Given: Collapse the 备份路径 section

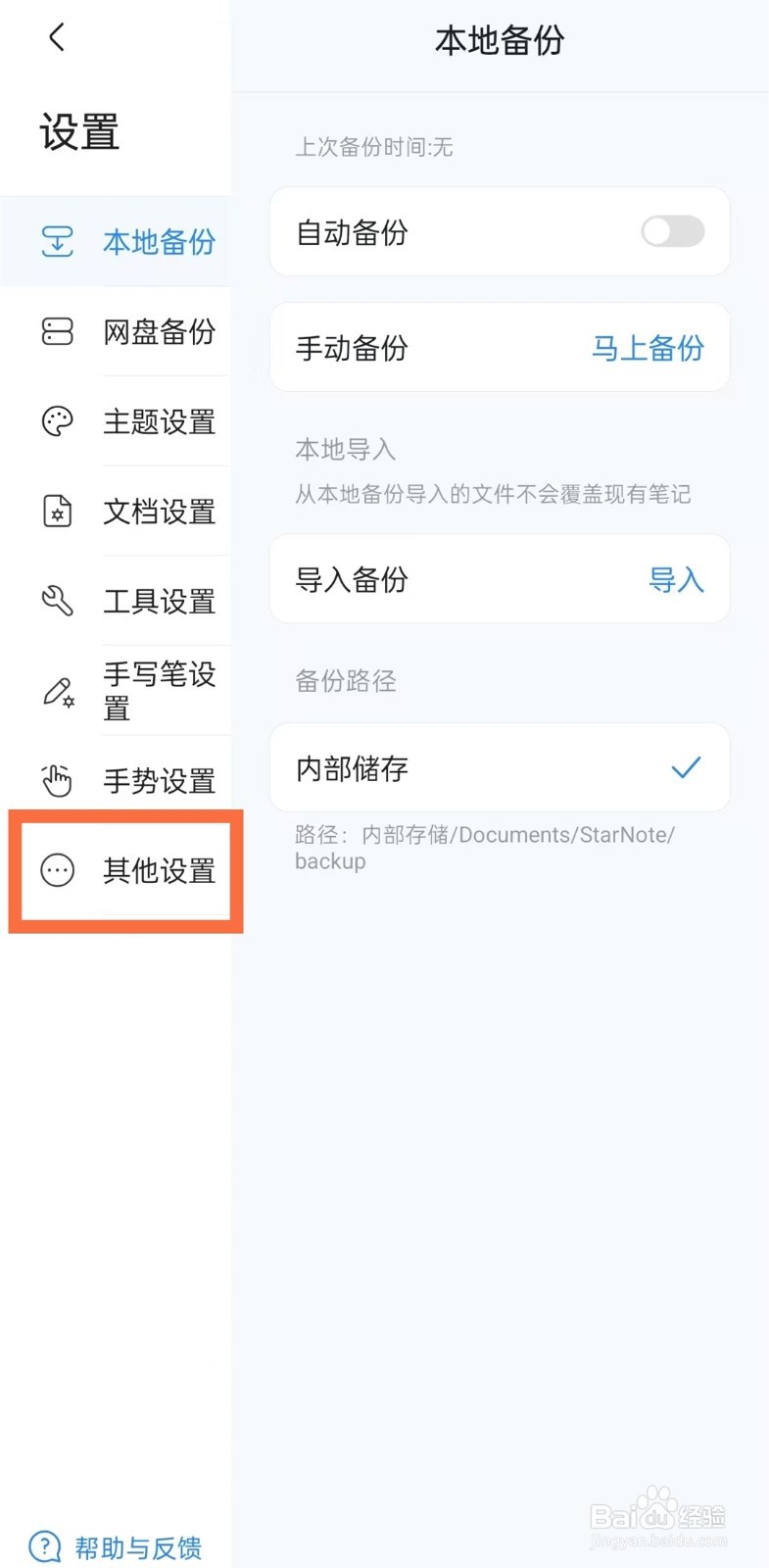Looking at the screenshot, I should click(x=345, y=681).
